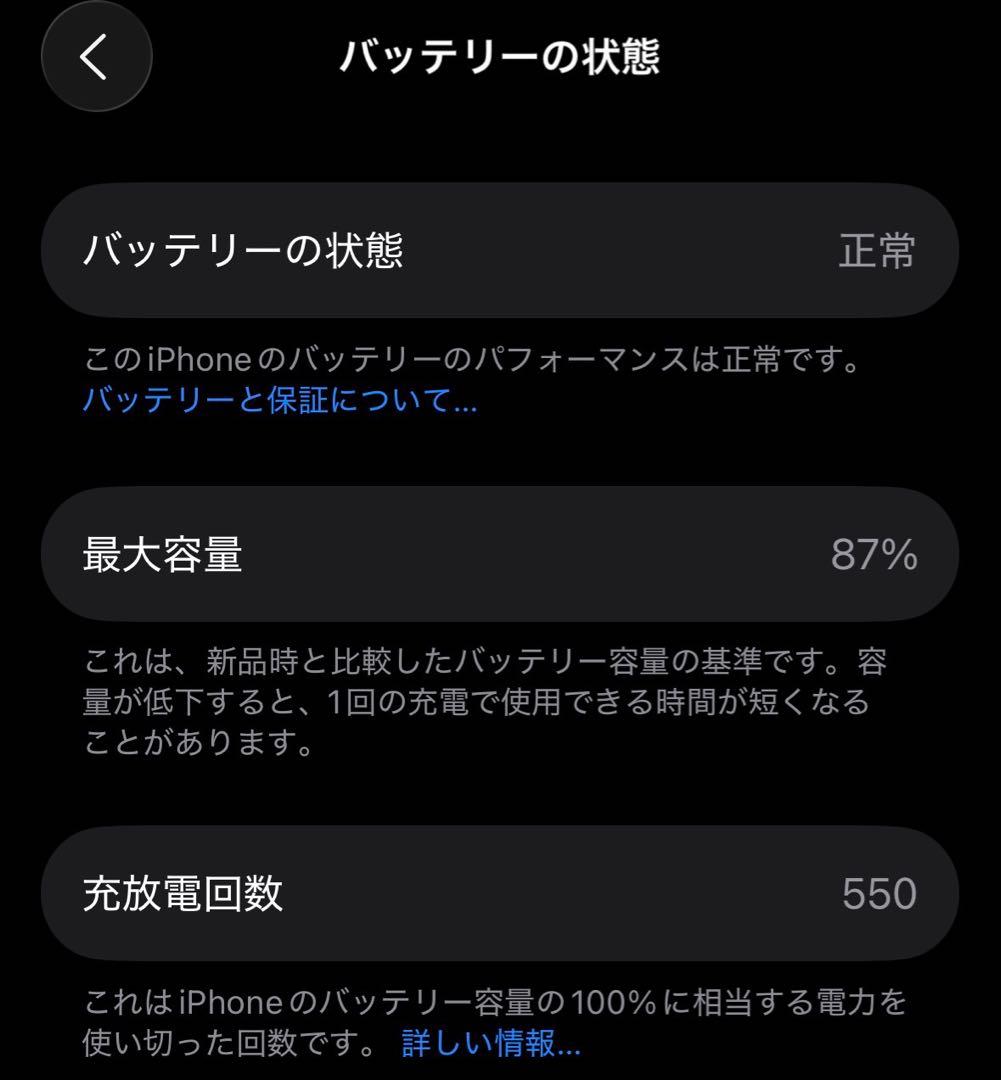
Task: Tap the back navigation circle
Action: [96, 56]
